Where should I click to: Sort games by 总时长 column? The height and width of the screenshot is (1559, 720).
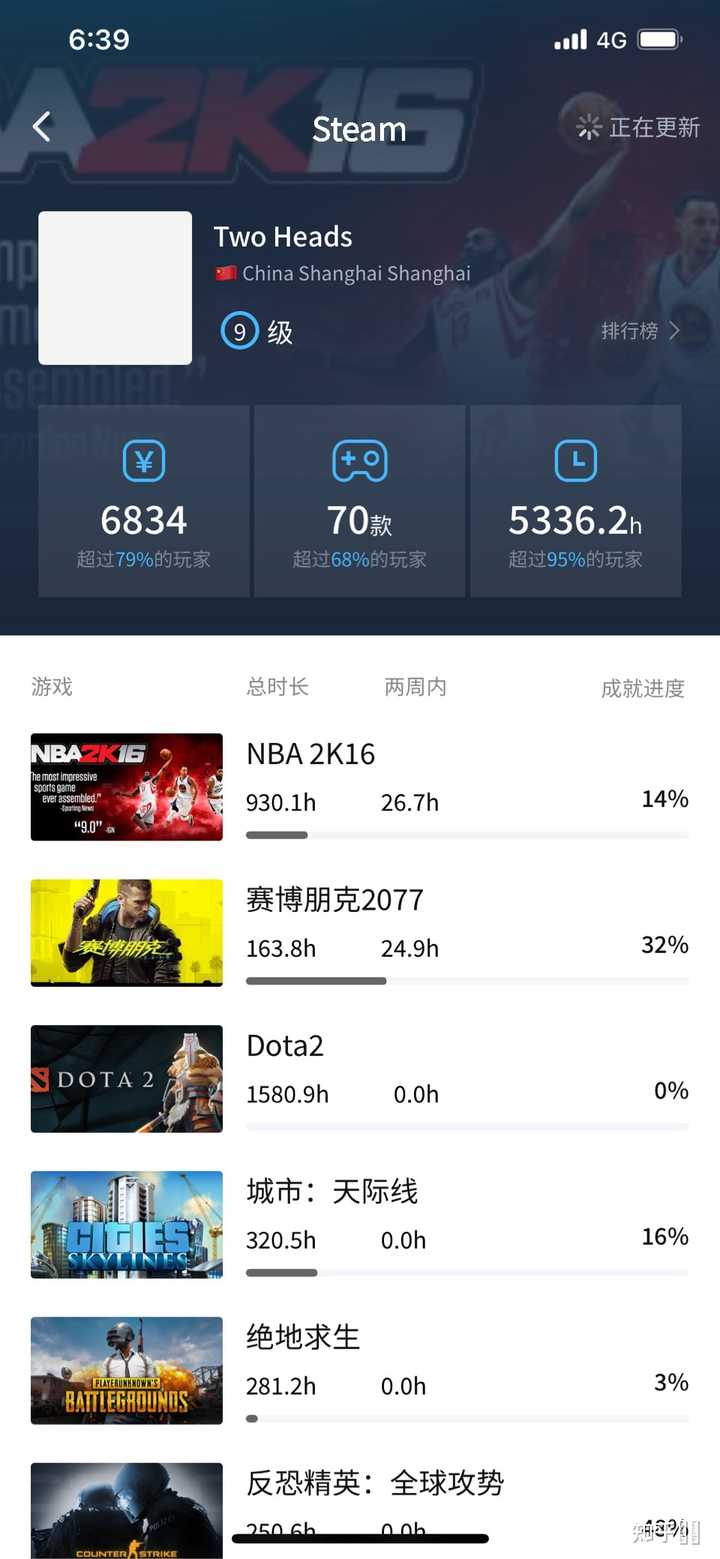[x=277, y=687]
